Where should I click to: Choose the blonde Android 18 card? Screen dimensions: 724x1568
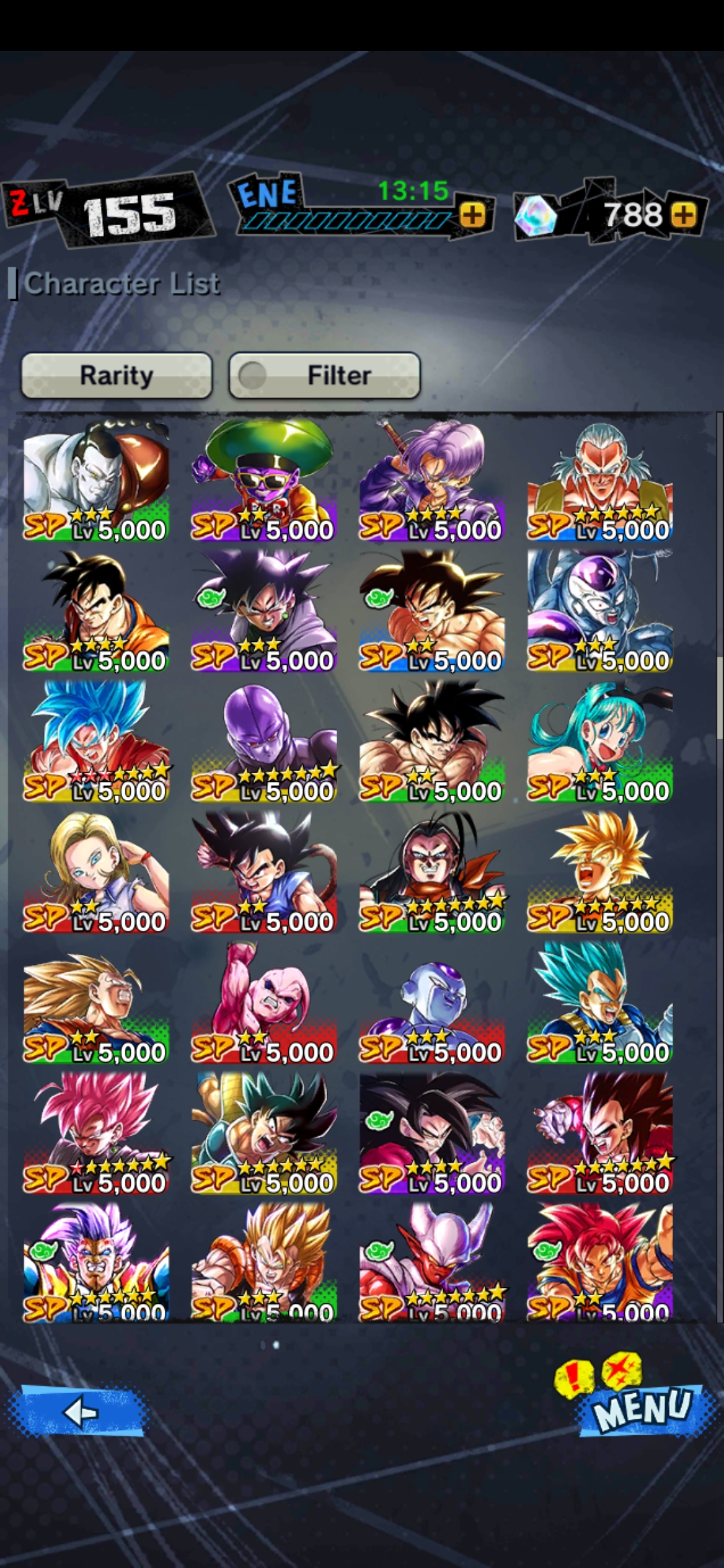96,872
